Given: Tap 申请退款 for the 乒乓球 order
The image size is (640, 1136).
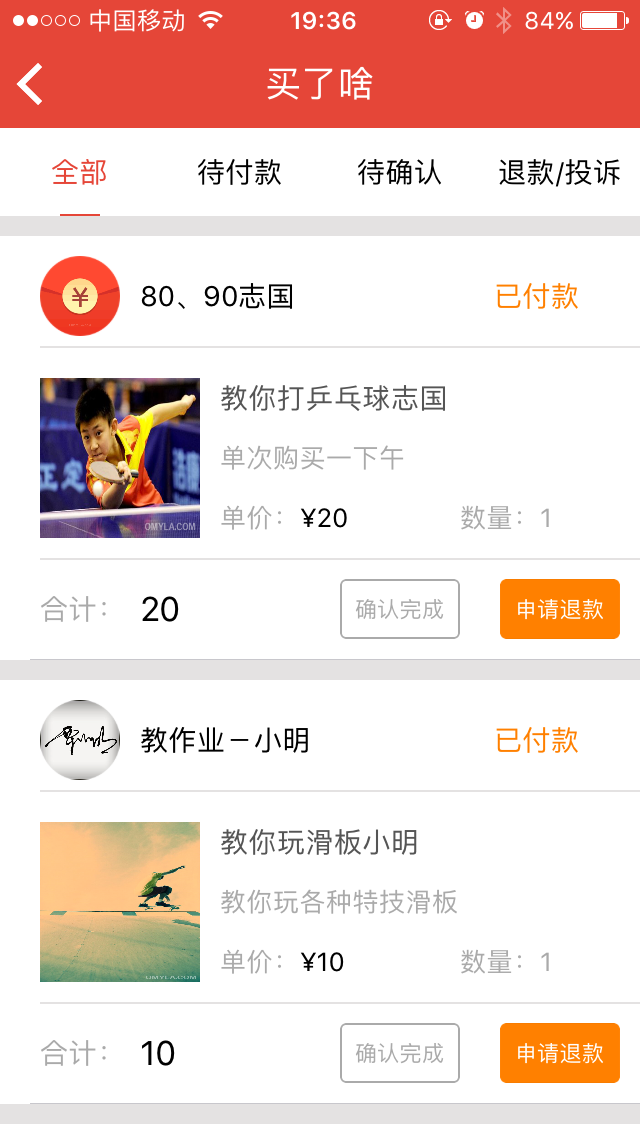Looking at the screenshot, I should [x=560, y=609].
